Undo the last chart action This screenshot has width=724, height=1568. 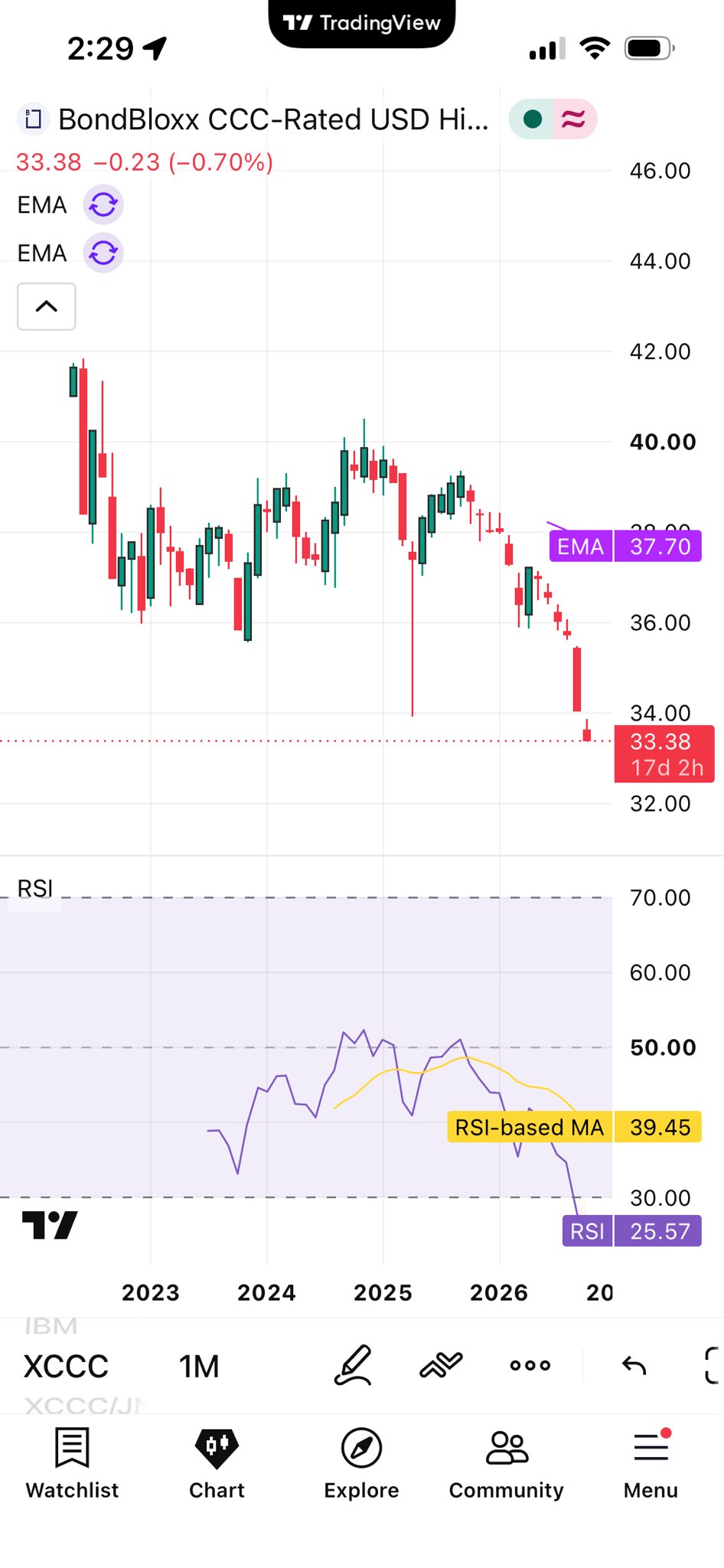(x=634, y=1365)
